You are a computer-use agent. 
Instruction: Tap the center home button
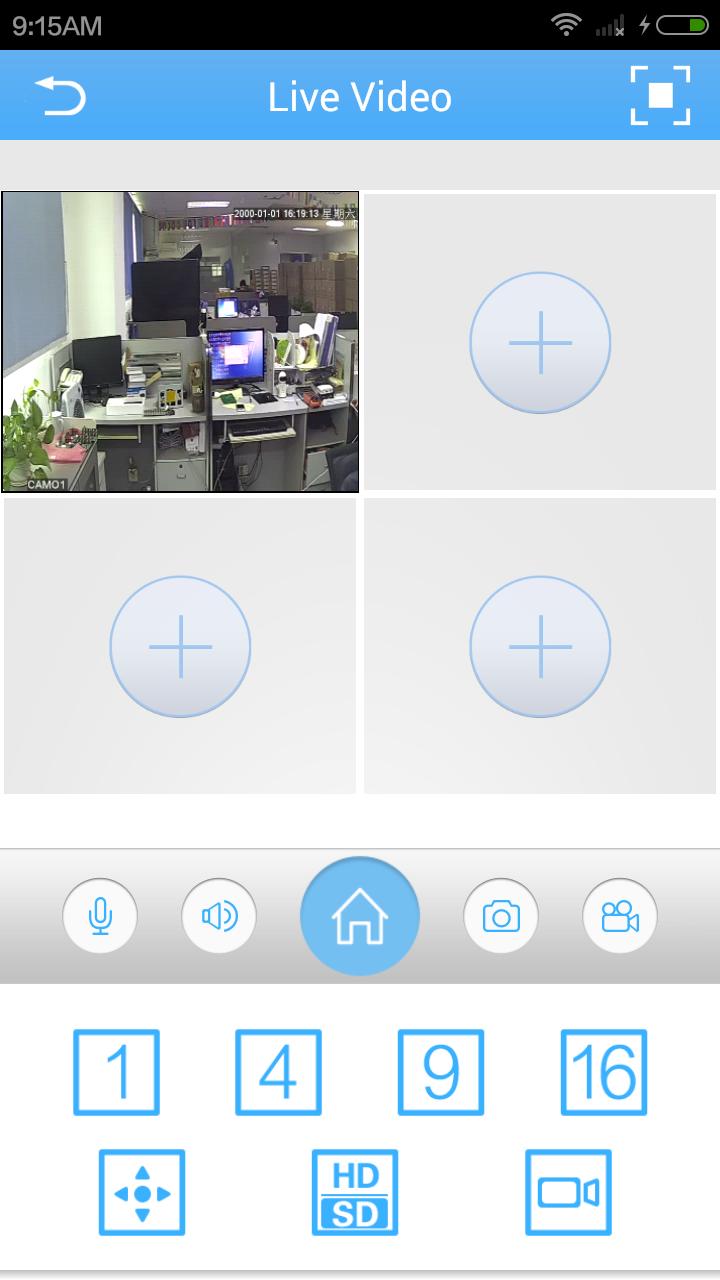pos(360,916)
